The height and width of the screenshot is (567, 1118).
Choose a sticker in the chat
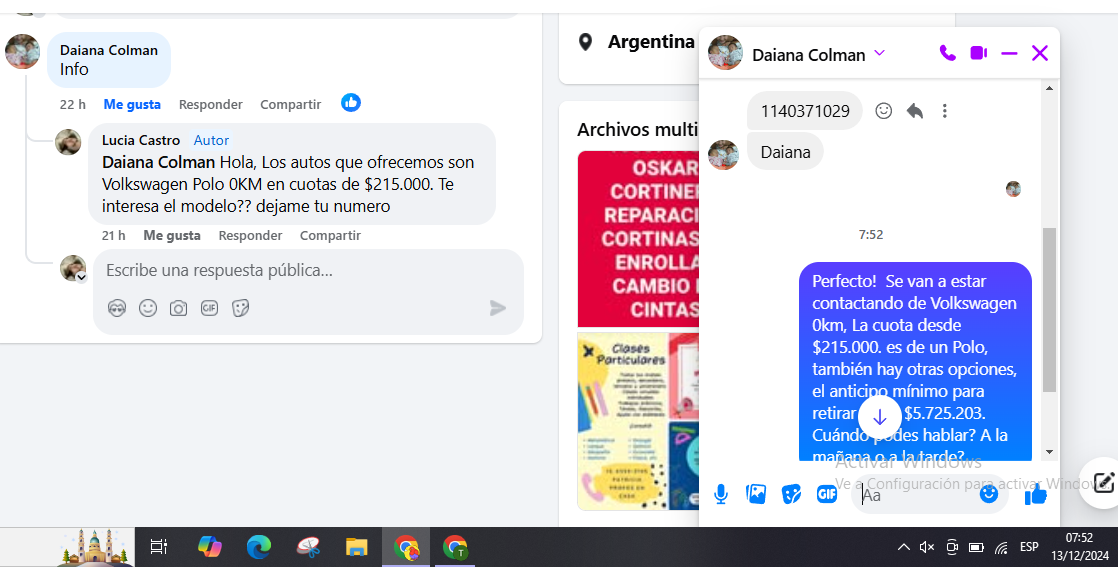pyautogui.click(x=791, y=493)
